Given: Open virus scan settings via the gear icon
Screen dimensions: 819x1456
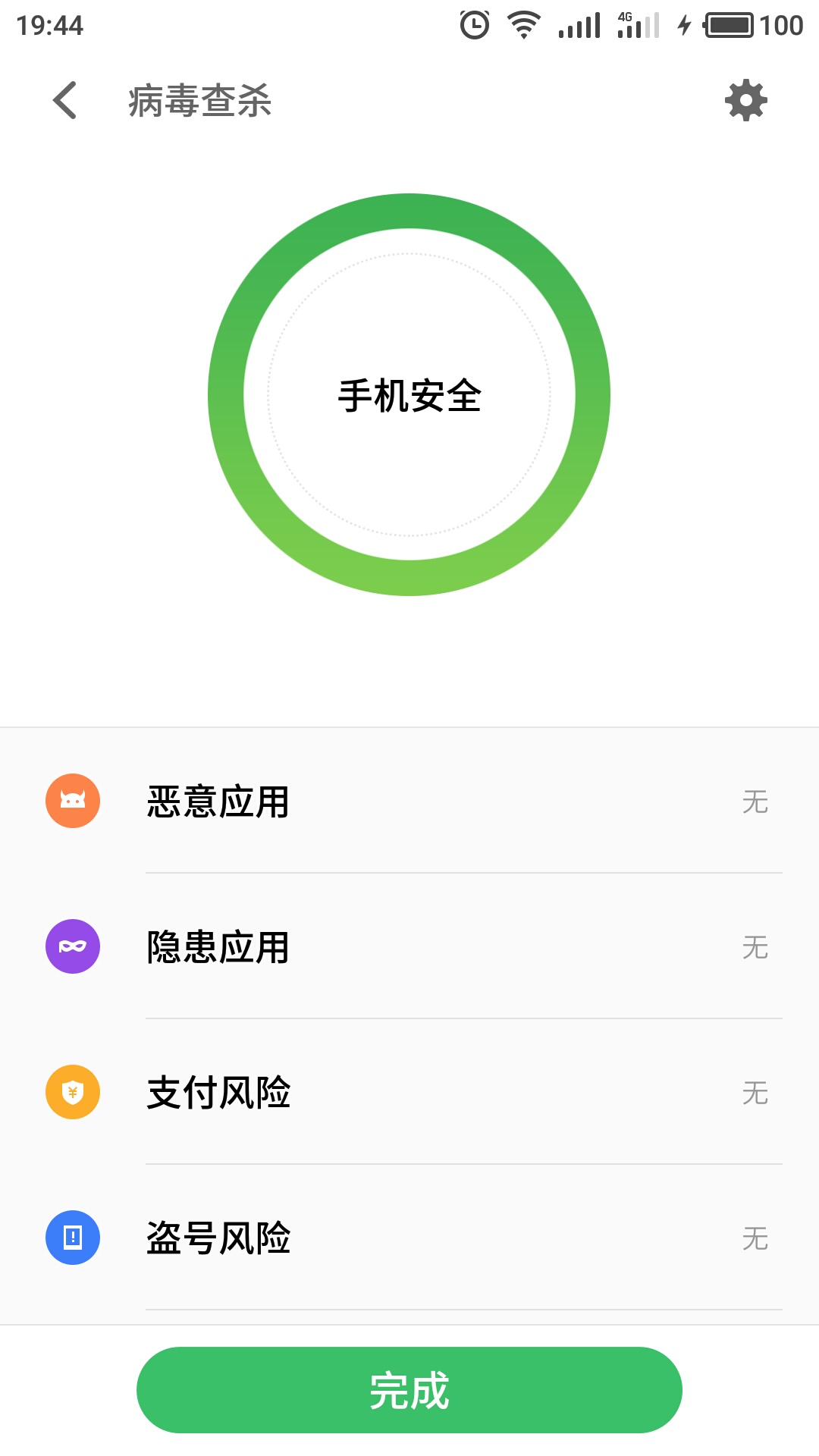Looking at the screenshot, I should (x=747, y=101).
